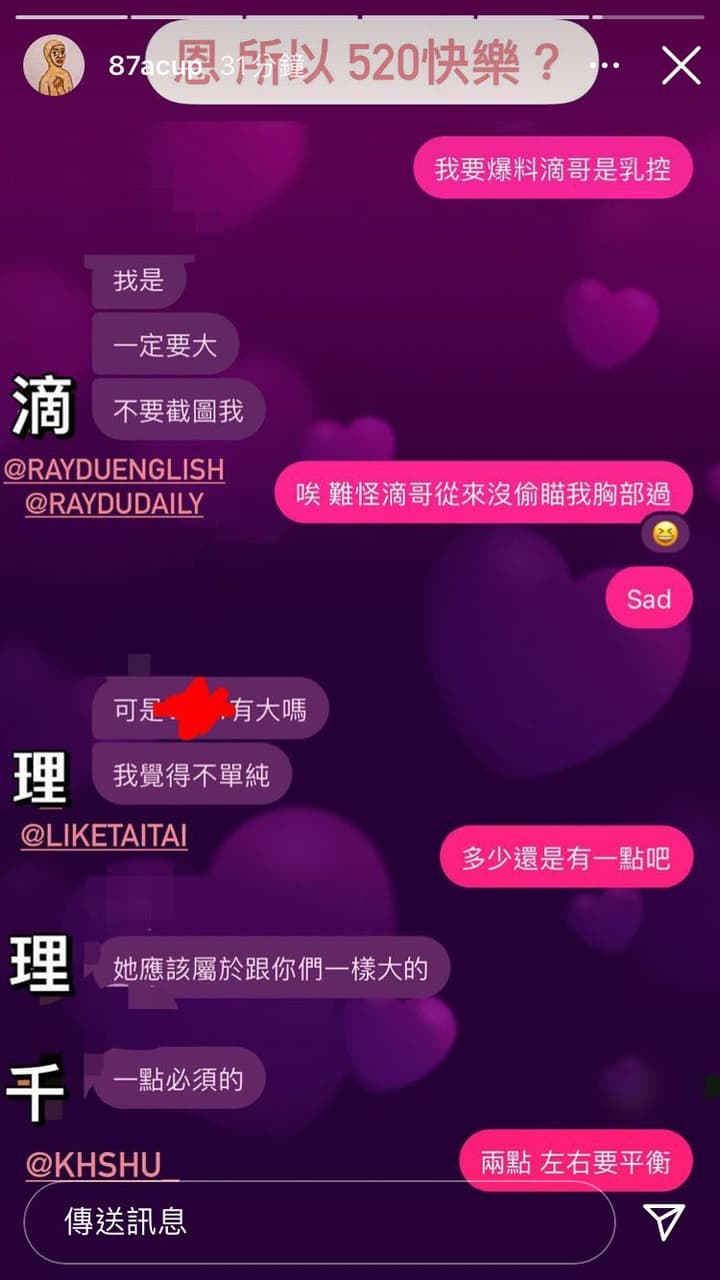Share this story via the paper plane
Image resolution: width=720 pixels, height=1280 pixels.
(663, 1221)
